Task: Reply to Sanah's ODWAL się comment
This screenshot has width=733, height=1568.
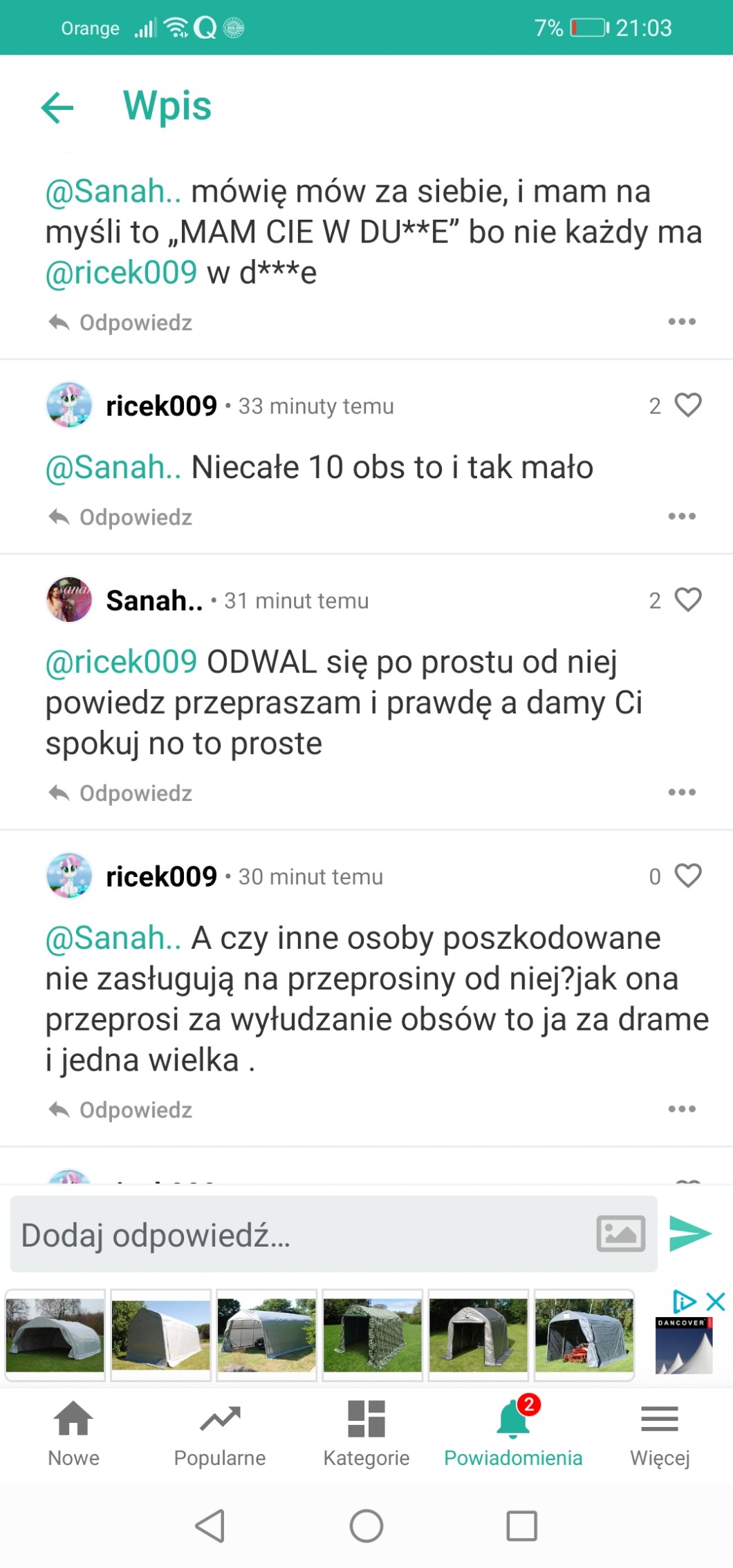Action: [121, 793]
